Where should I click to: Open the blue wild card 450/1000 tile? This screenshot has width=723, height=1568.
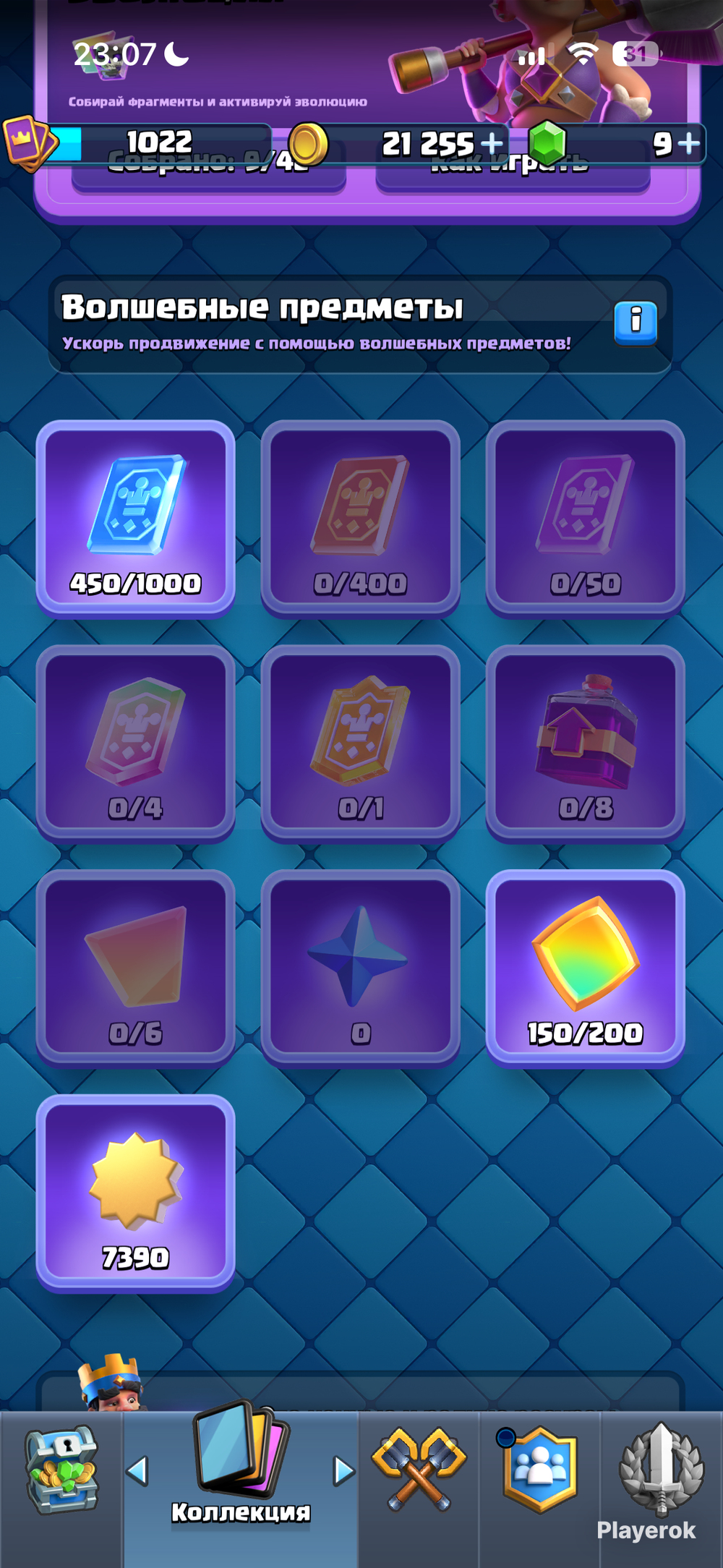click(135, 518)
